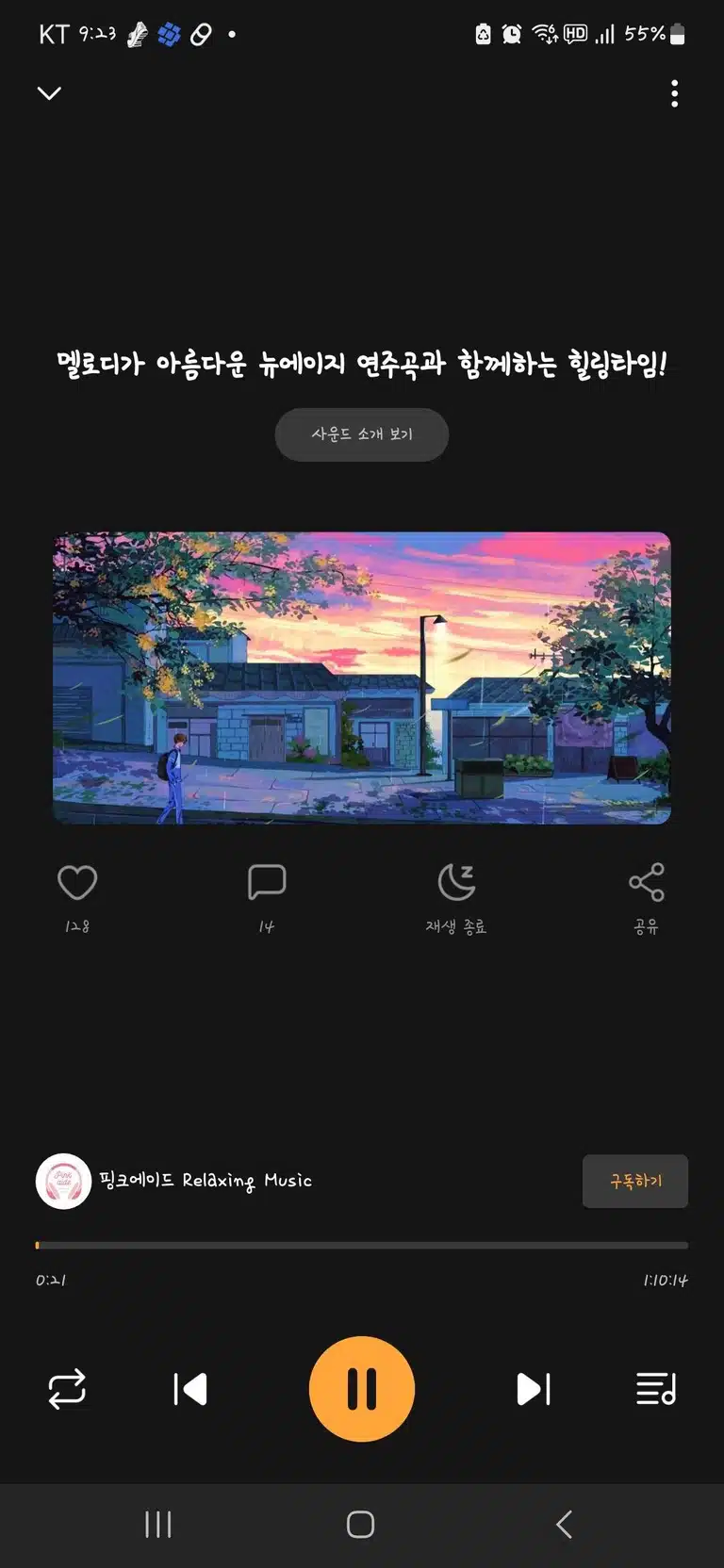Toggle the repeat mode
Viewport: 724px width, 1568px height.
coord(67,1389)
